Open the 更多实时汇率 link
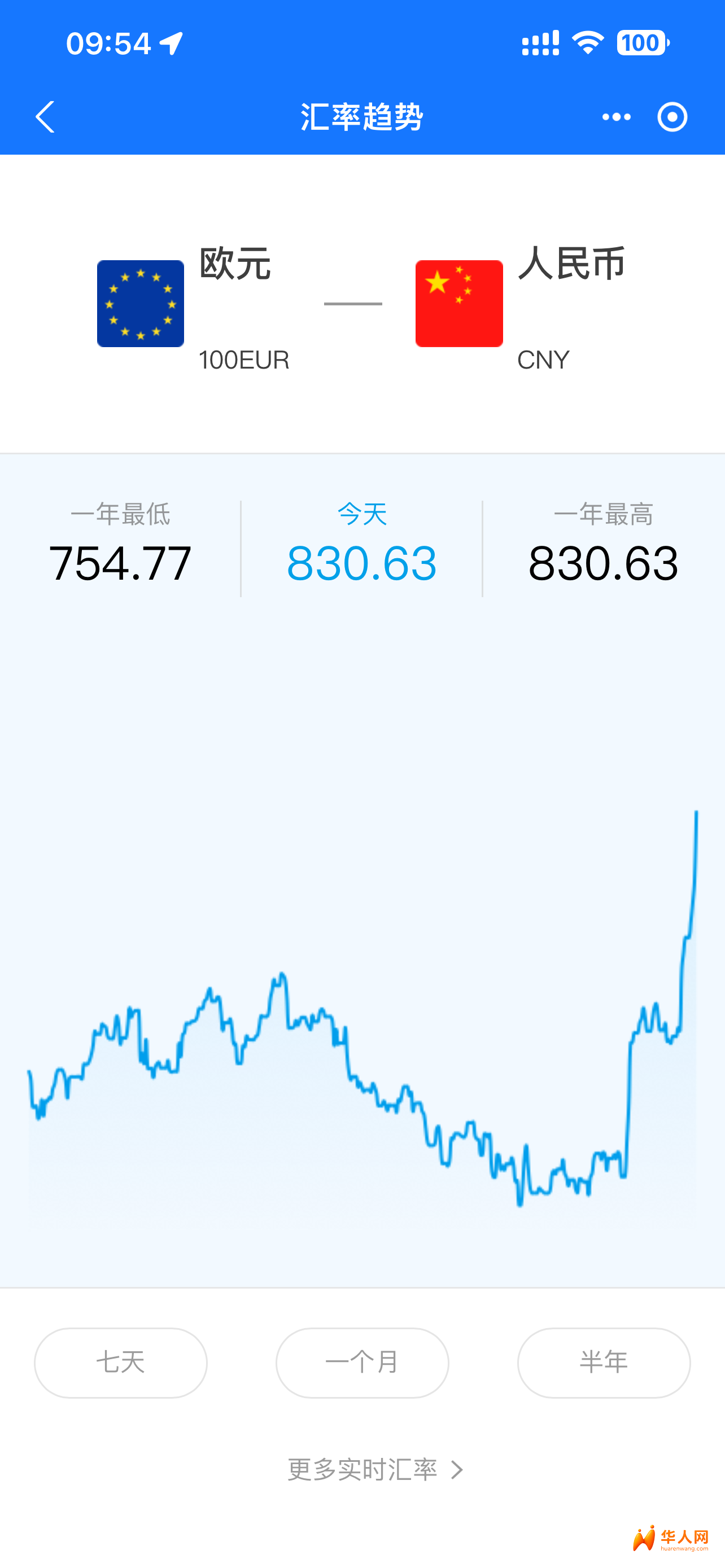The height and width of the screenshot is (1568, 725). 374,1469
